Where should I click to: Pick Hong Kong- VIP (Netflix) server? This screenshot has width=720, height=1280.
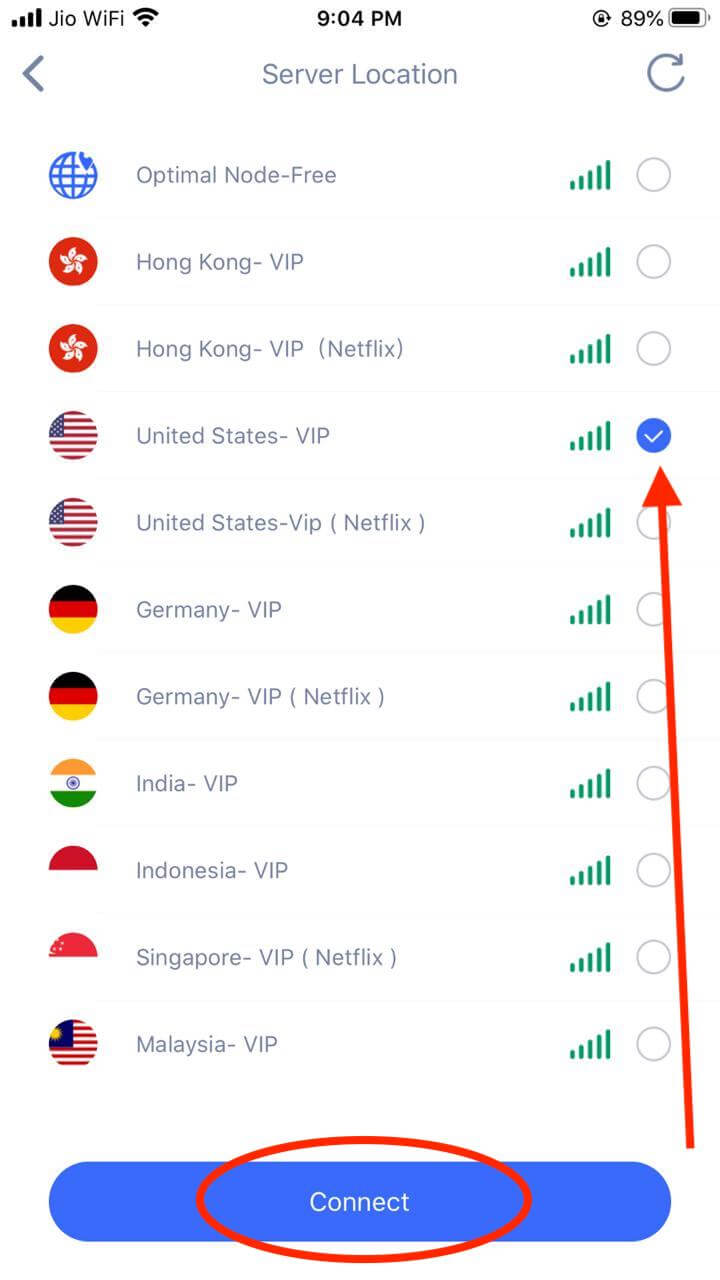[x=653, y=350]
